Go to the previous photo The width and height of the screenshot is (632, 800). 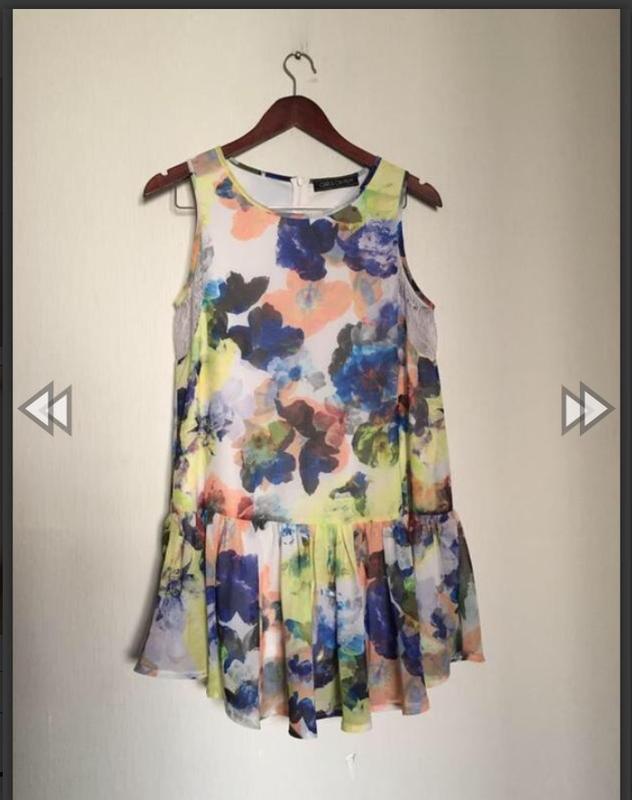pyautogui.click(x=45, y=409)
